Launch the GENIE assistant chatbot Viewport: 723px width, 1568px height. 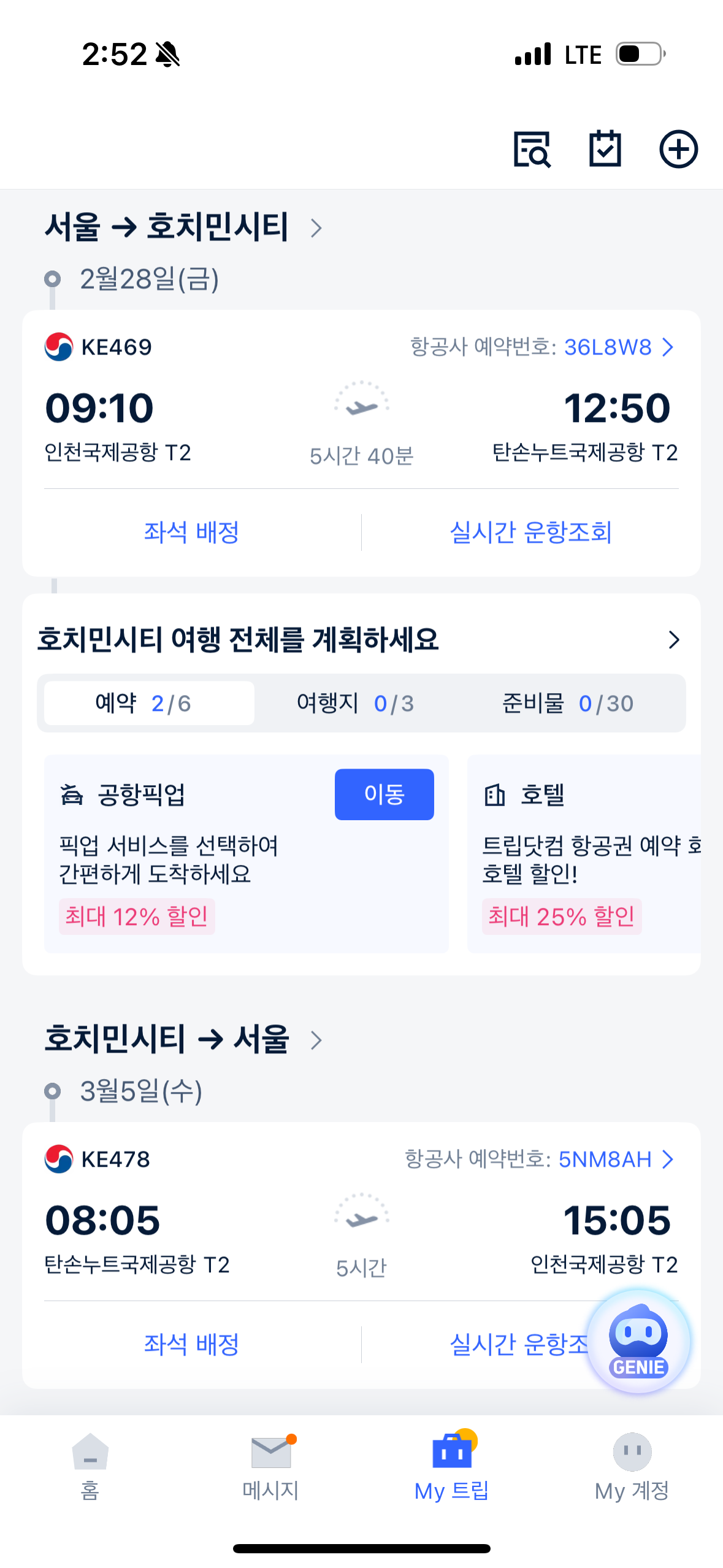[x=638, y=1341]
